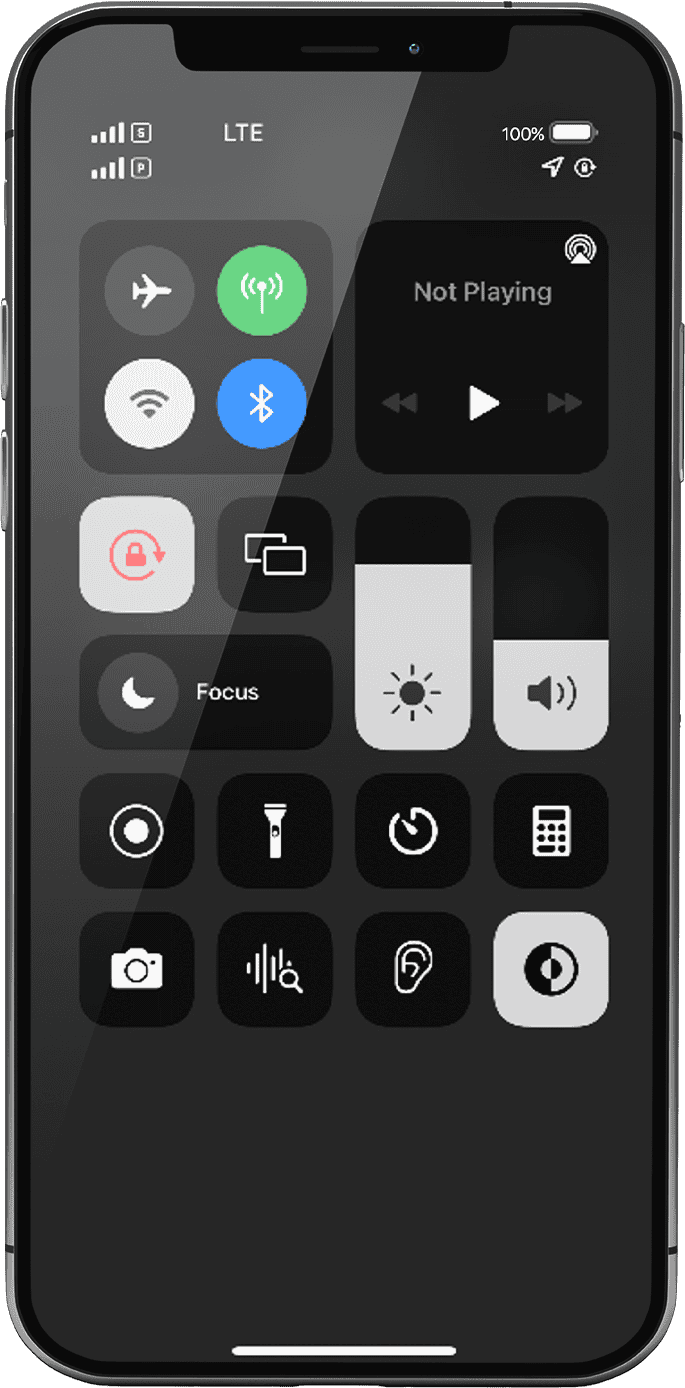Tap the brightness slider
Screen dimensions: 685x1388
[413, 624]
